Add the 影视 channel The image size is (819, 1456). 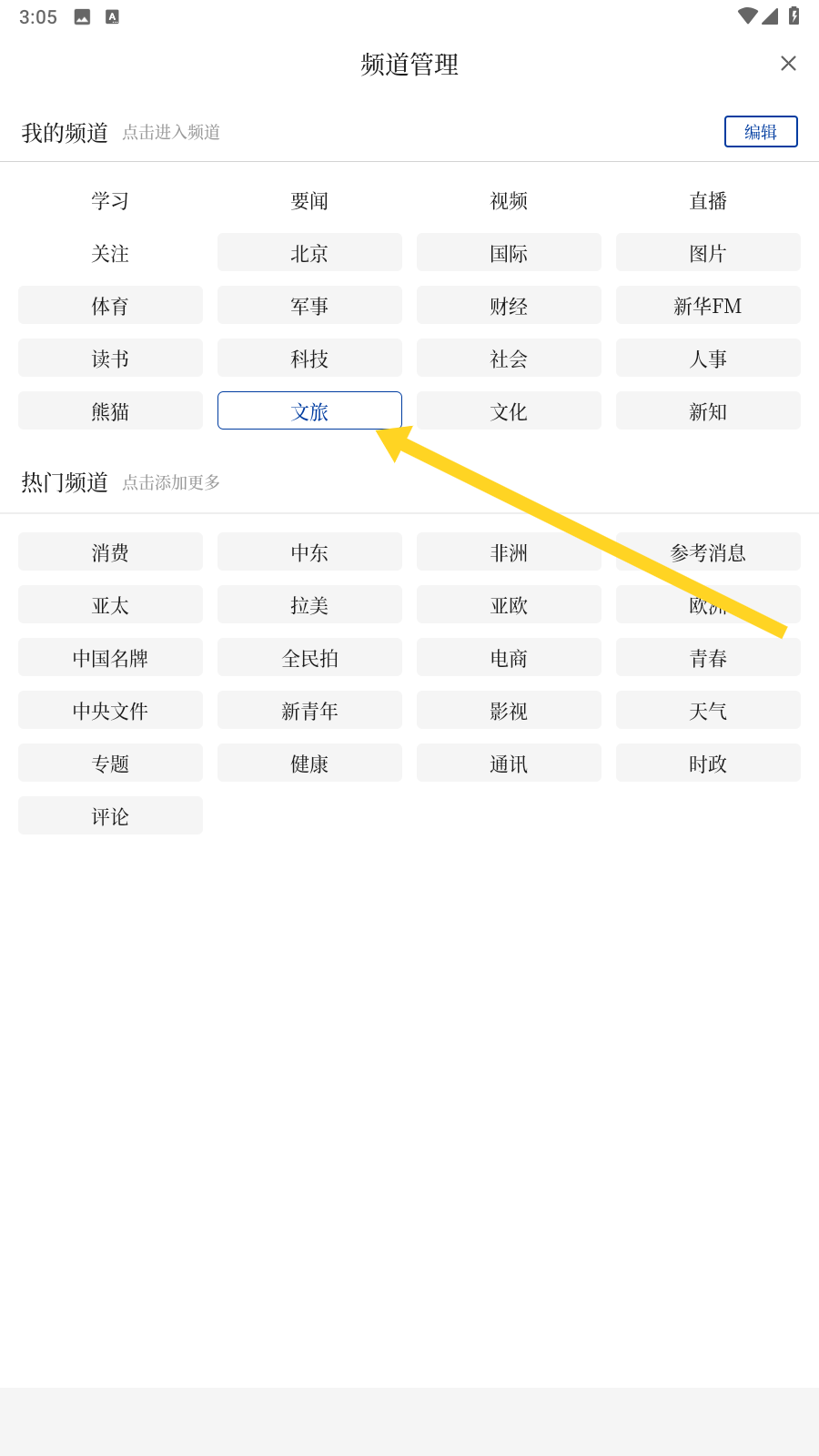coord(509,711)
